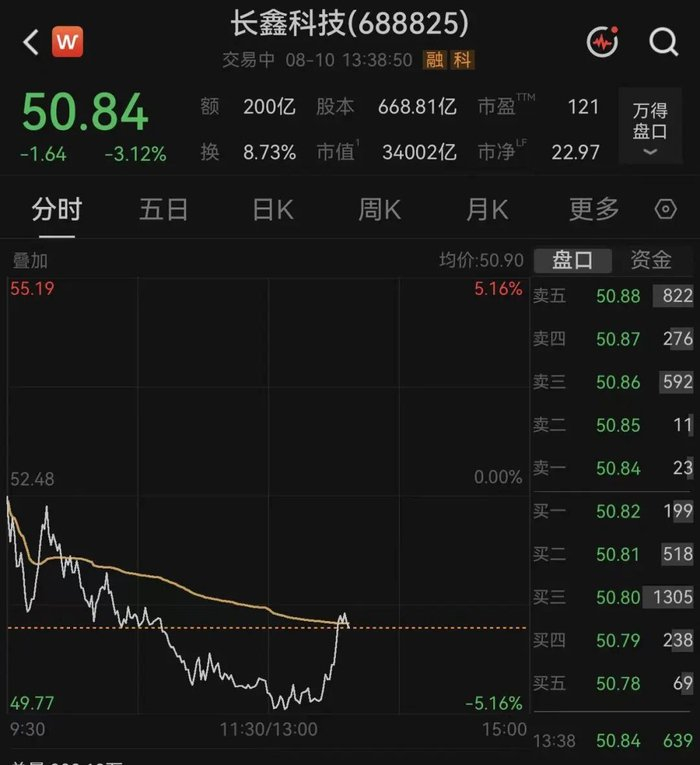700x765 pixels.
Task: Switch to the 周K chart tab
Action: pyautogui.click(x=380, y=210)
